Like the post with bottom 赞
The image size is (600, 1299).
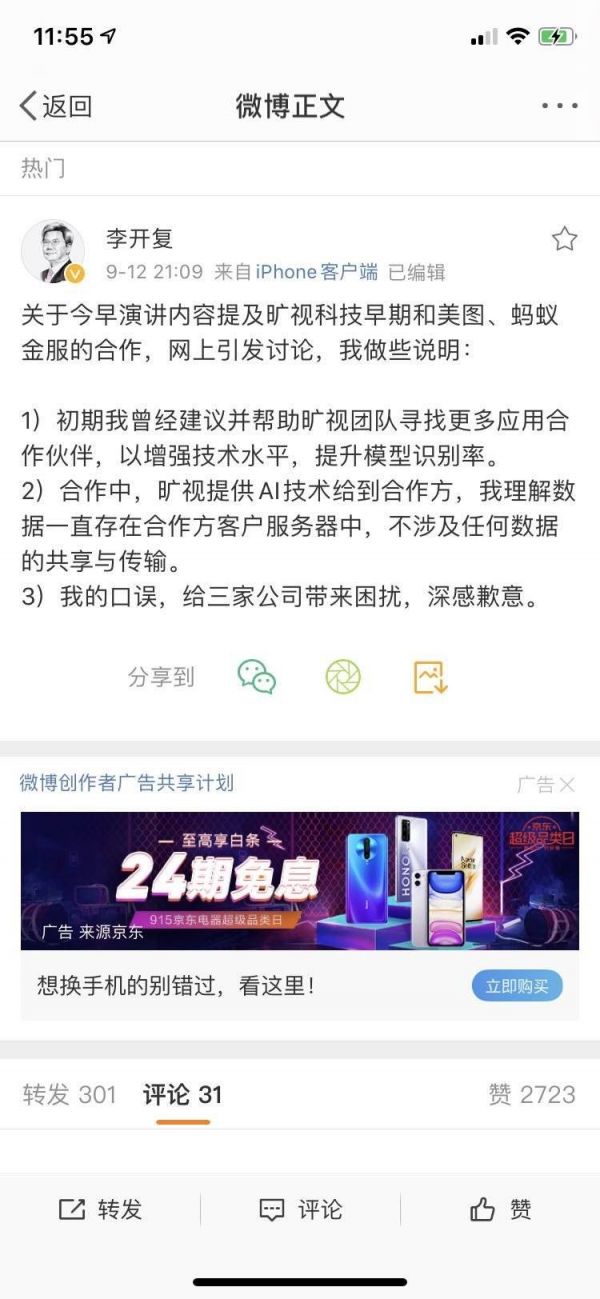point(500,1210)
